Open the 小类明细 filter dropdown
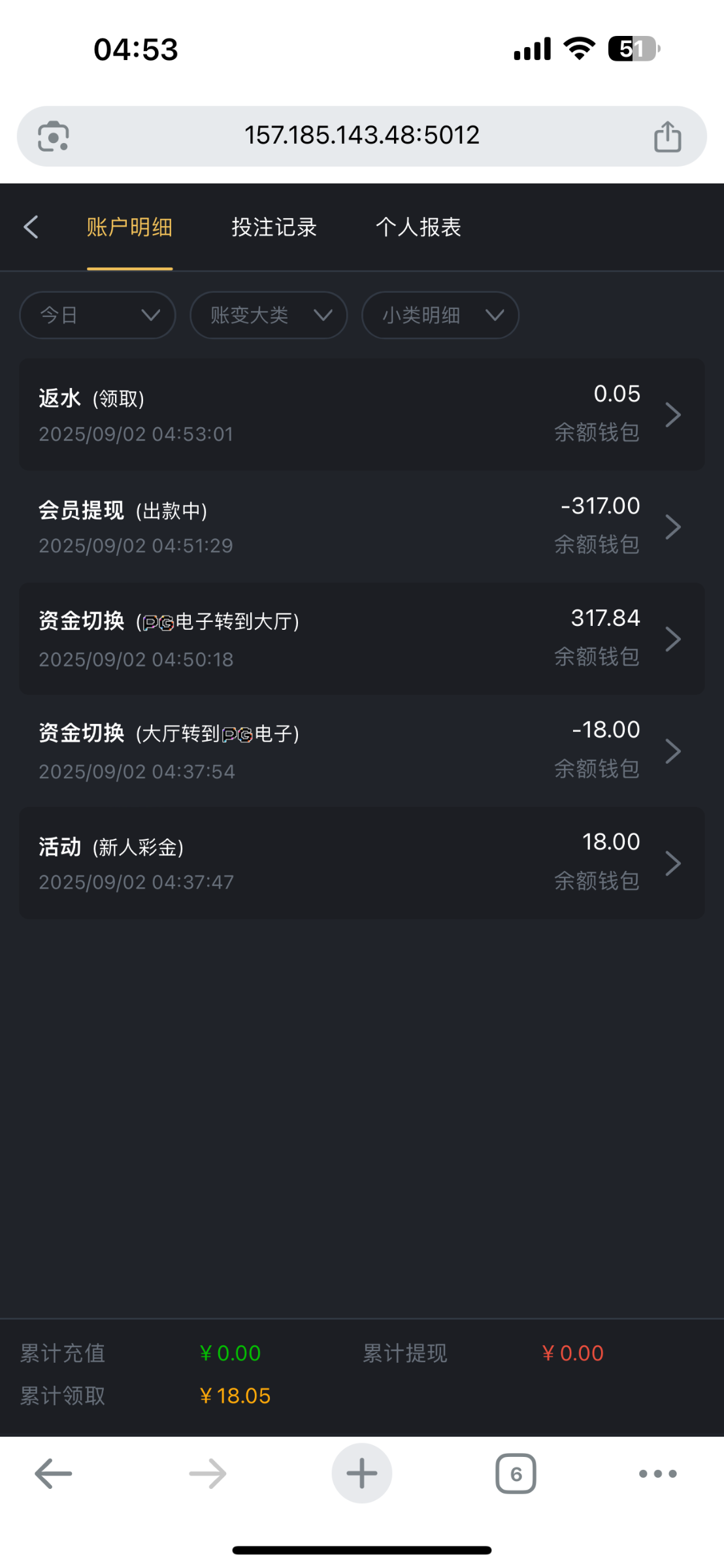This screenshot has width=724, height=1568. pyautogui.click(x=440, y=316)
